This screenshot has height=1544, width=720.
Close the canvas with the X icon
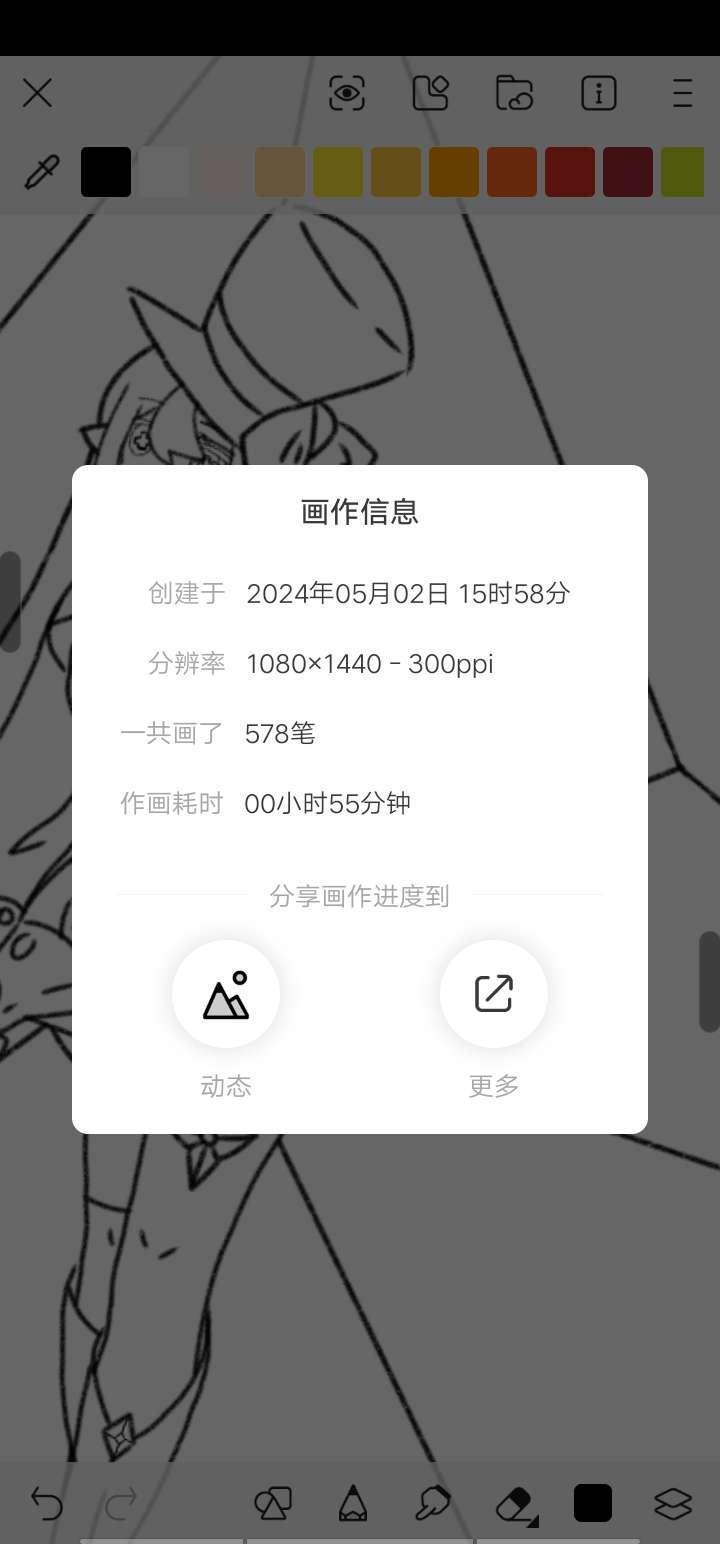37,94
